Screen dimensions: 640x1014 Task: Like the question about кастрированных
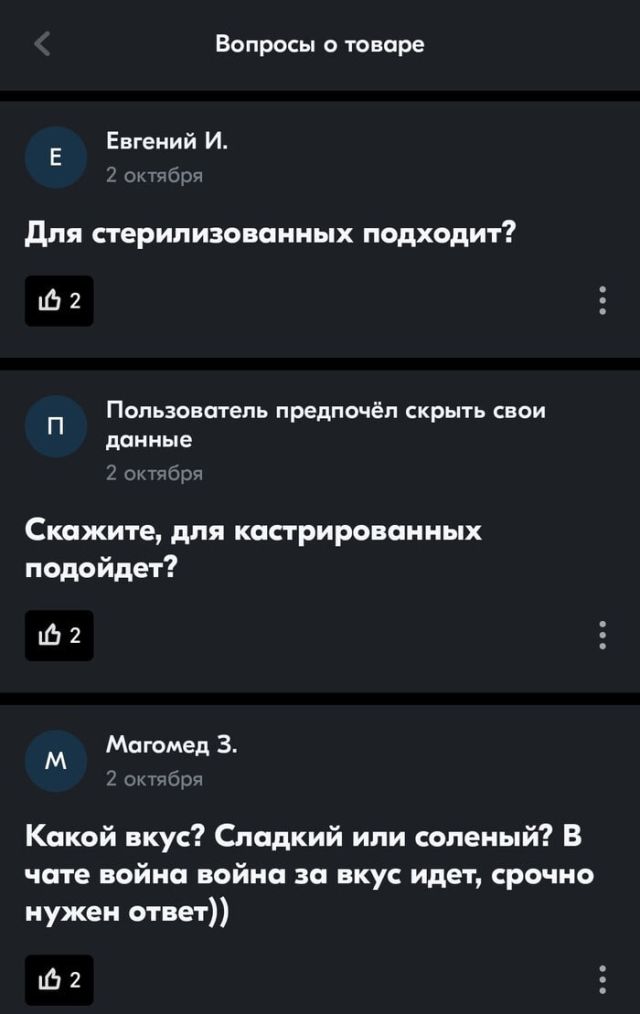59,635
